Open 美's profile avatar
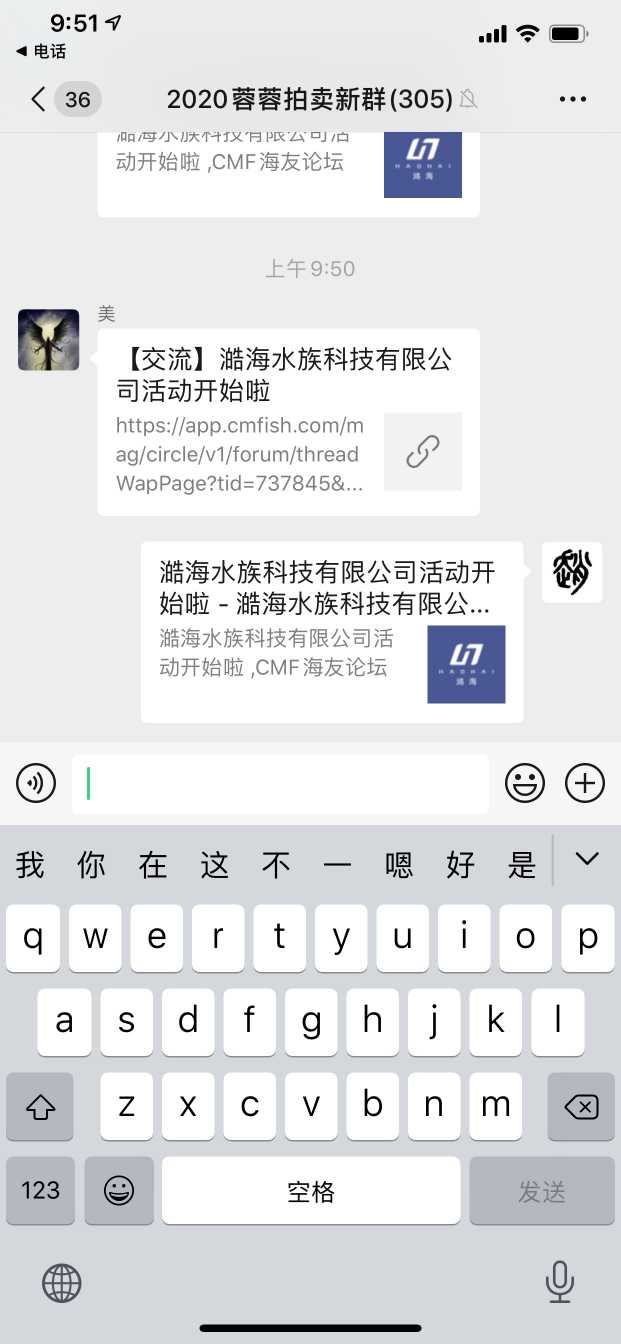This screenshot has height=1344, width=621. [x=48, y=340]
